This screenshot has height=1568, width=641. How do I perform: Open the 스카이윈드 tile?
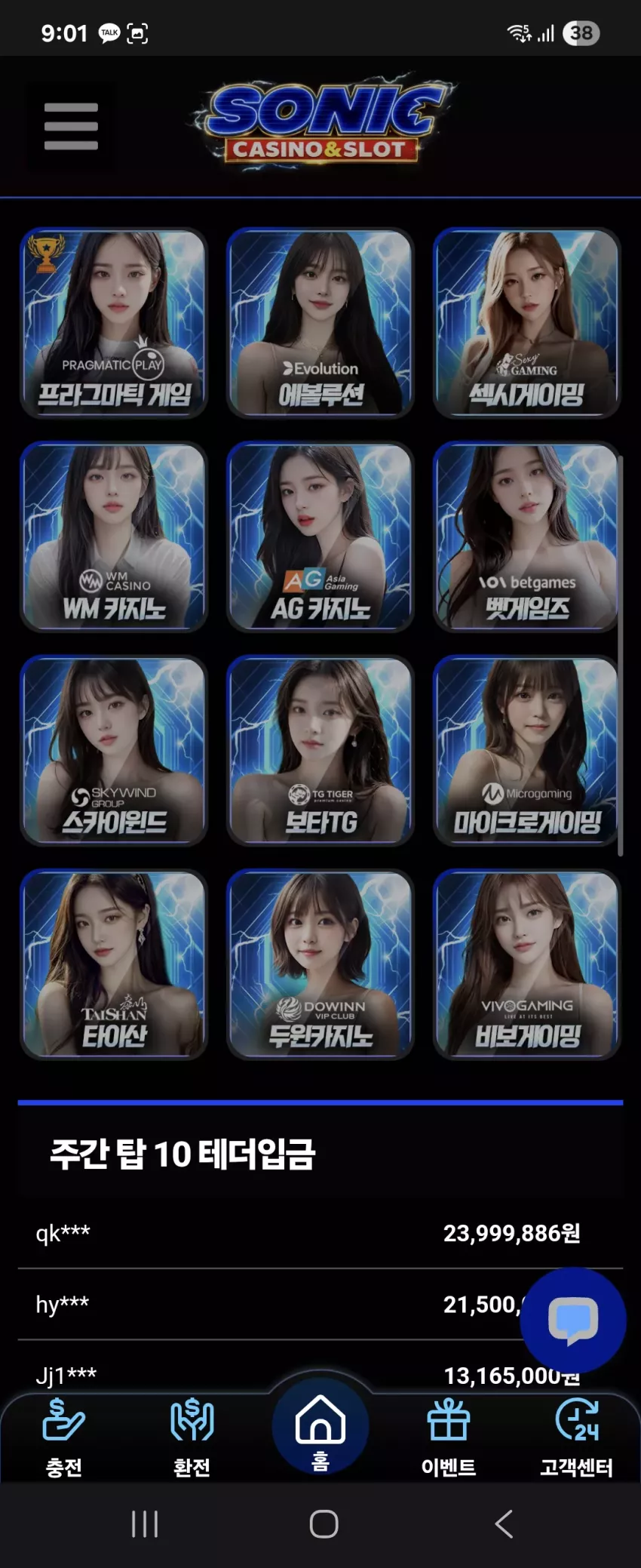tap(114, 751)
